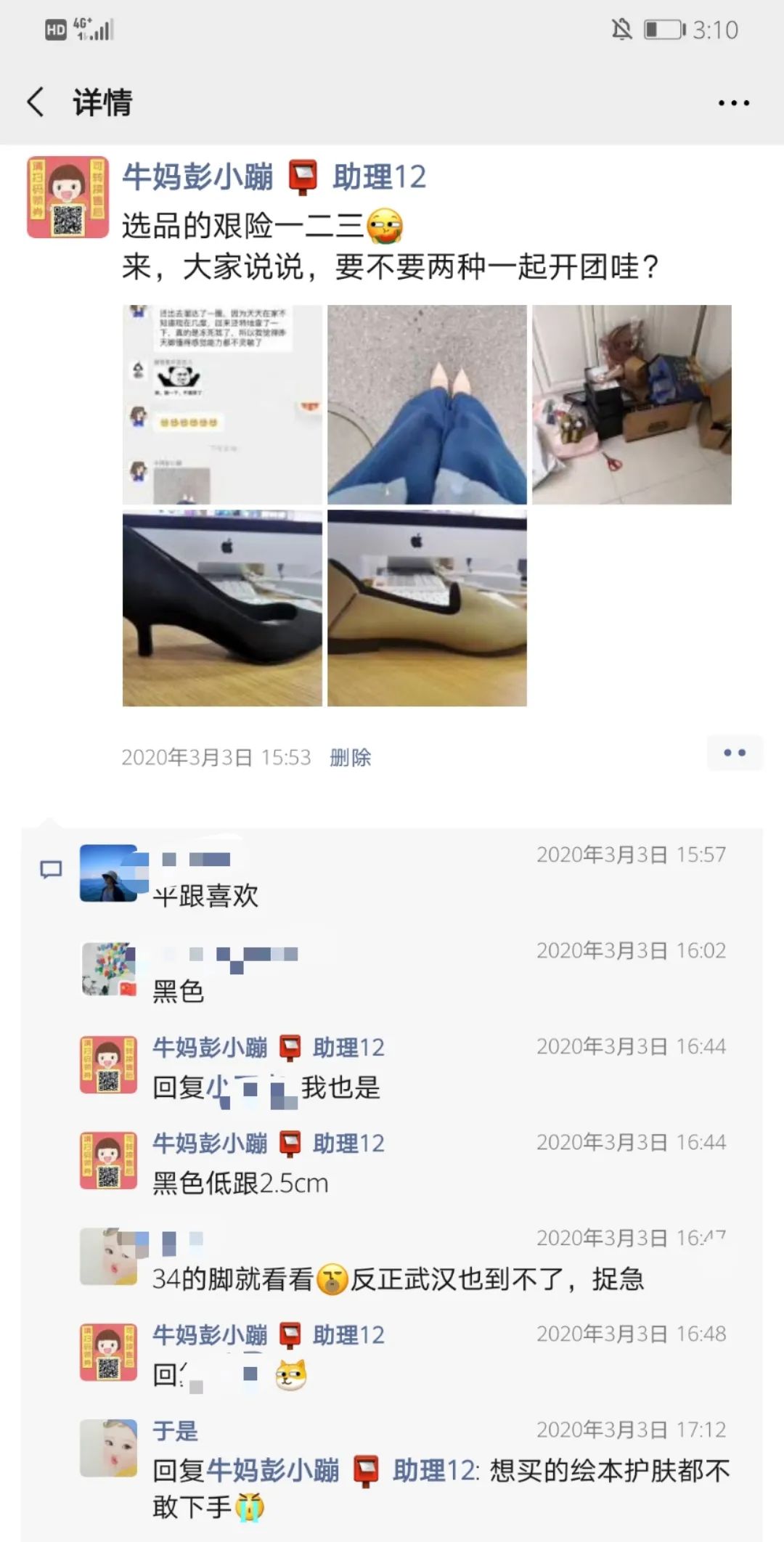Reply to the 34的脚就看看 comment
This screenshot has width=784, height=1542.
pos(398,1279)
